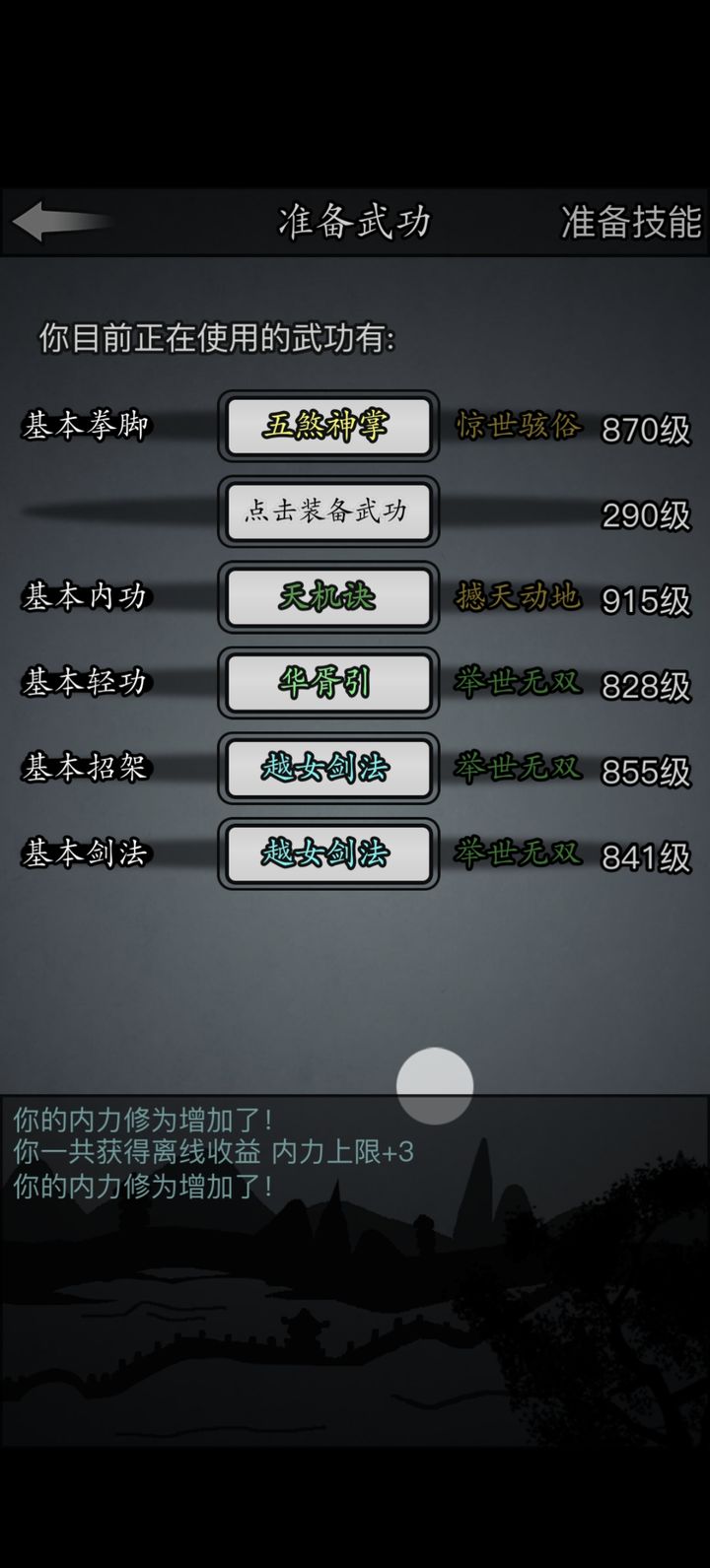The image size is (710, 1568).
Task: Tap the floating white circle button
Action: click(x=435, y=1086)
